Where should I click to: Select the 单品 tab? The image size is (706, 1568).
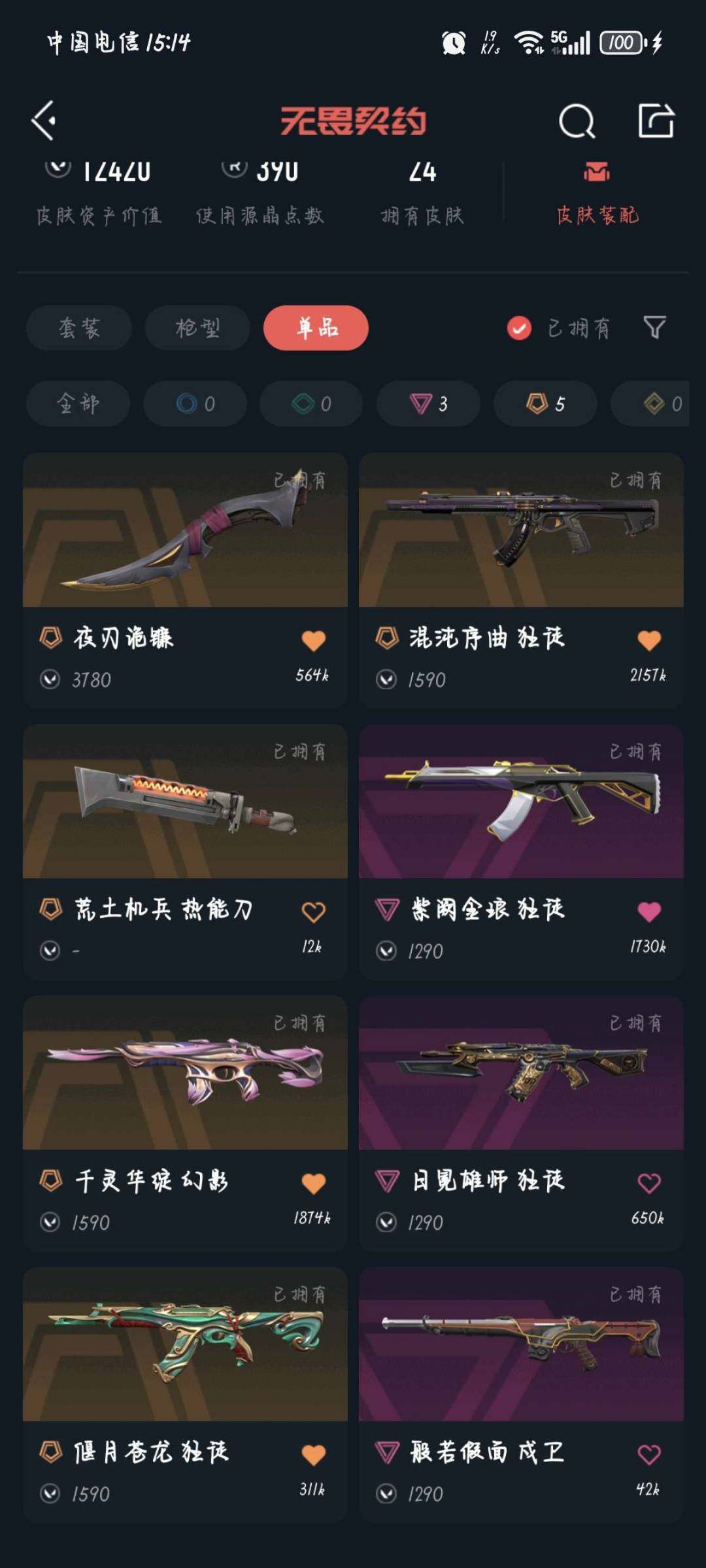tap(316, 328)
